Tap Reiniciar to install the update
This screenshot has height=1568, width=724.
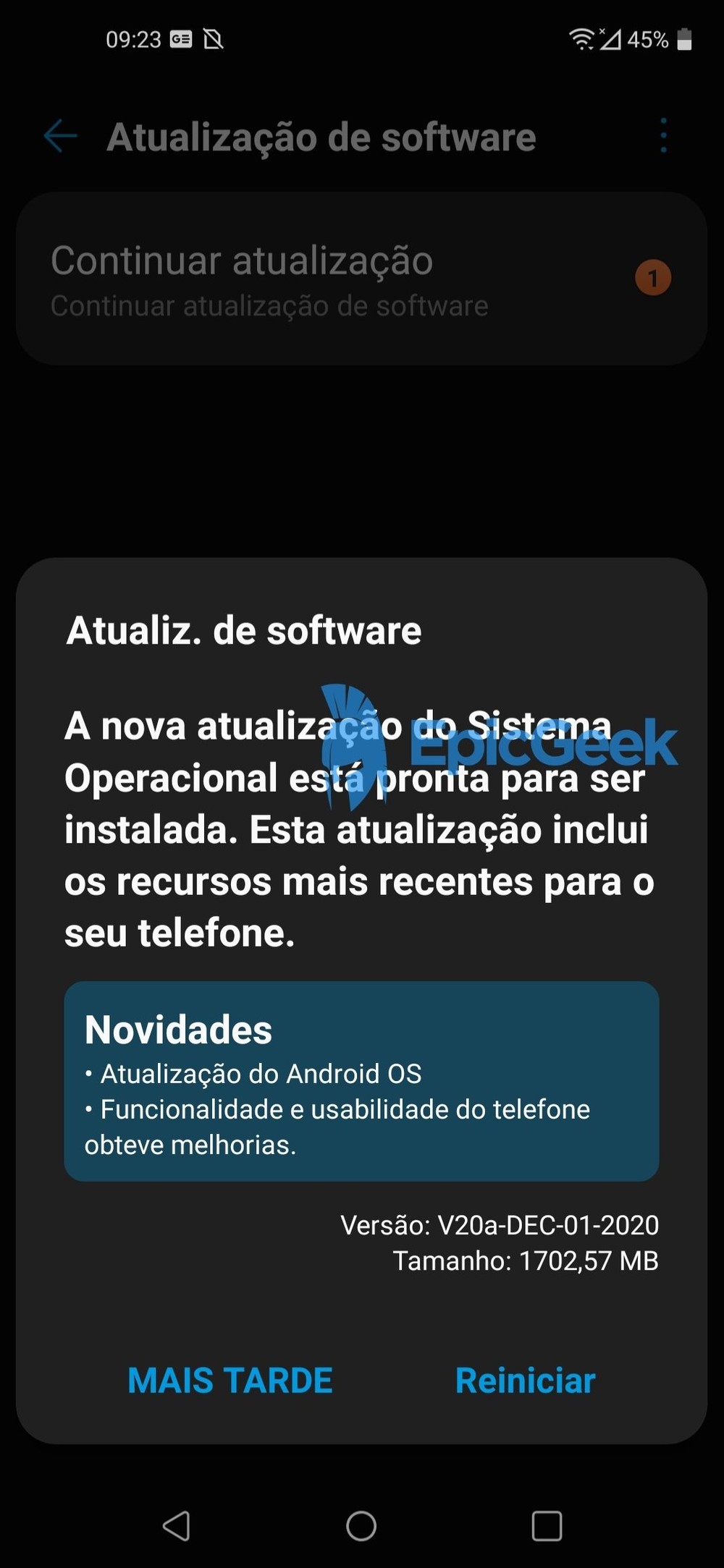[x=525, y=1381]
